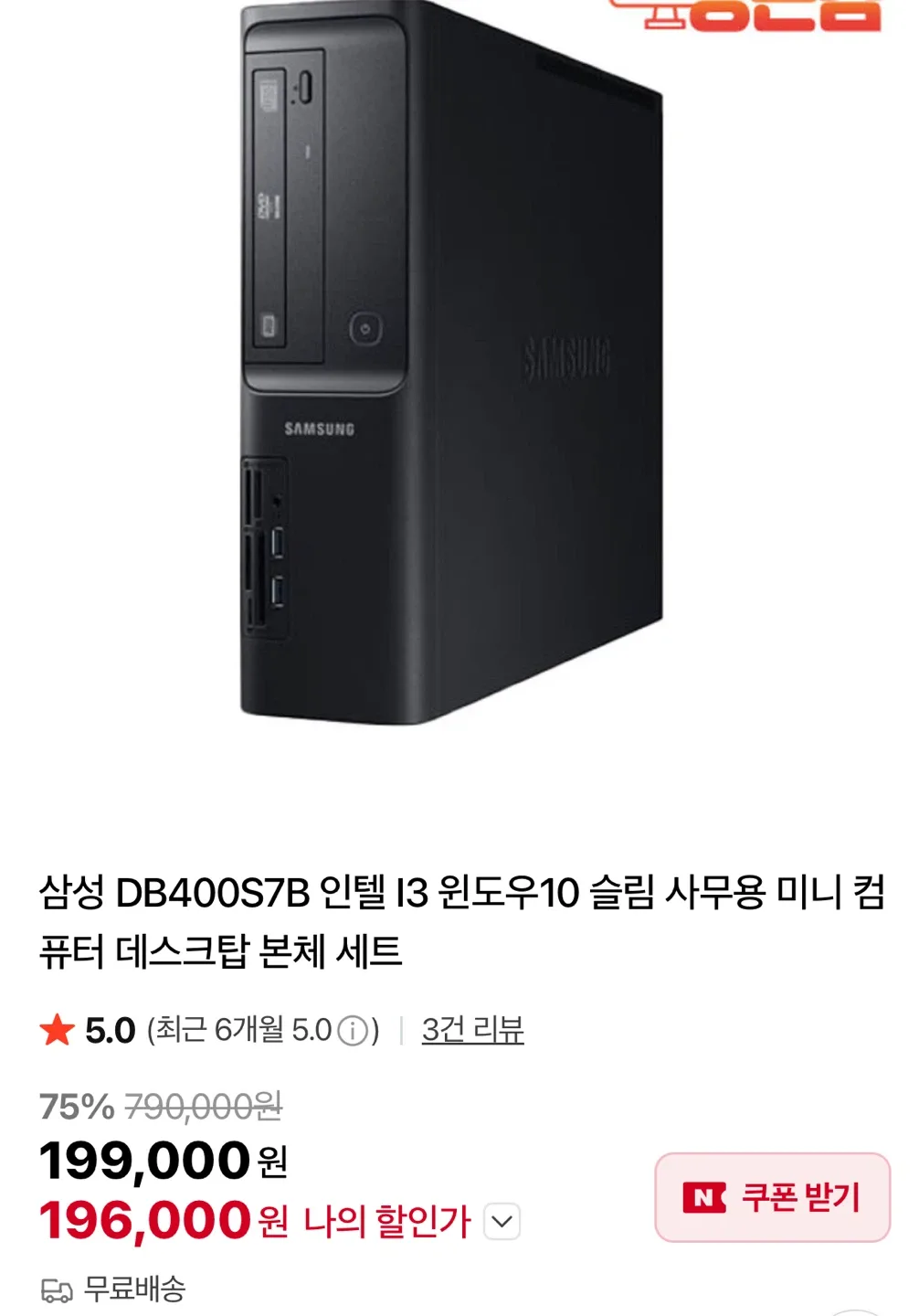Tap the 쿠폰 받기 coupon button
The image size is (919, 1316).
(772, 1197)
